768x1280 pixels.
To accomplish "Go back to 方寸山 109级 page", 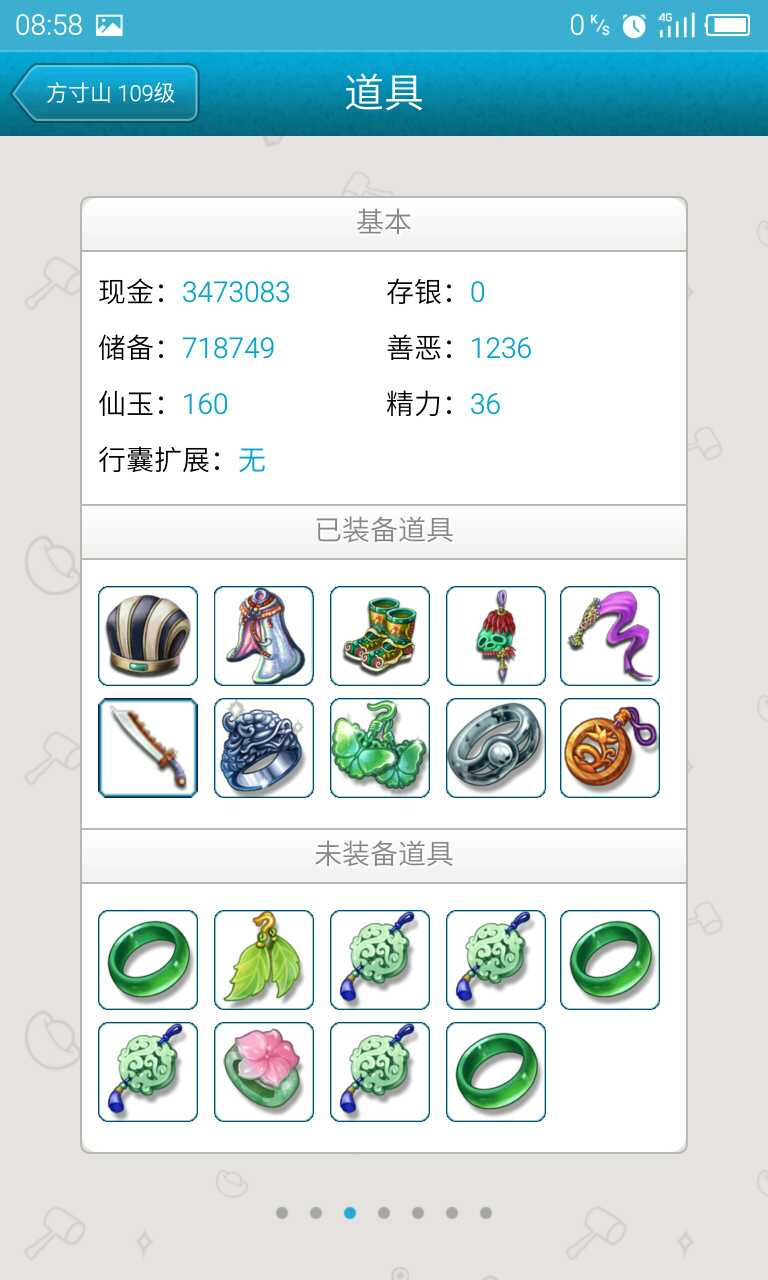I will click(105, 93).
